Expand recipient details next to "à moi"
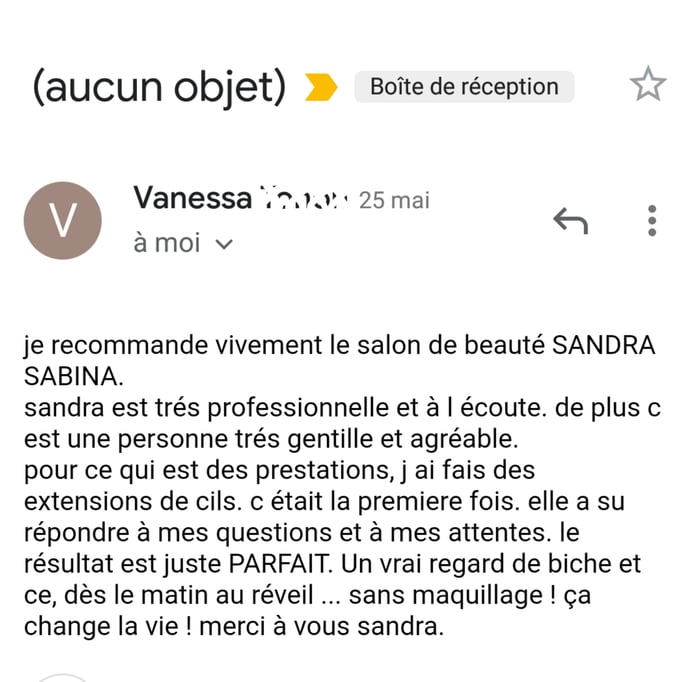Viewport: 682px width, 682px height. pyautogui.click(x=224, y=243)
